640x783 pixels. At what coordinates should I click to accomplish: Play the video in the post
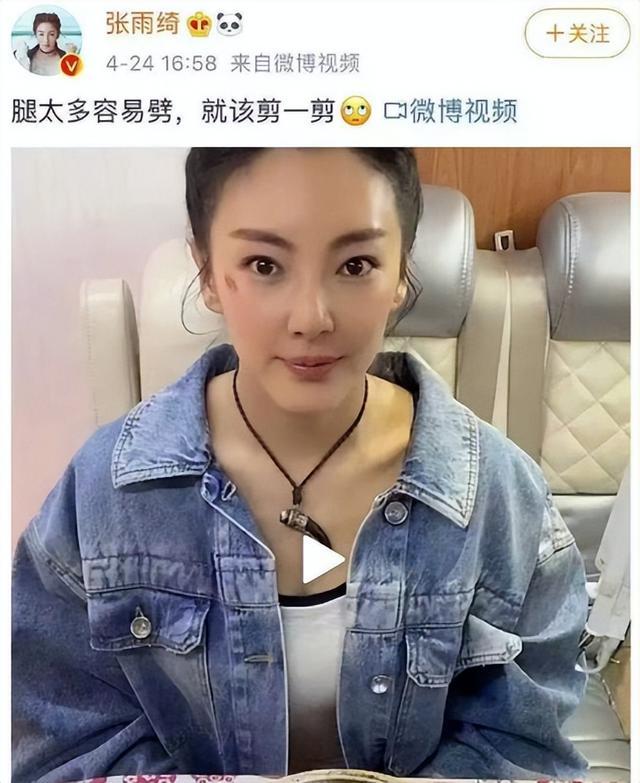[x=321, y=559]
